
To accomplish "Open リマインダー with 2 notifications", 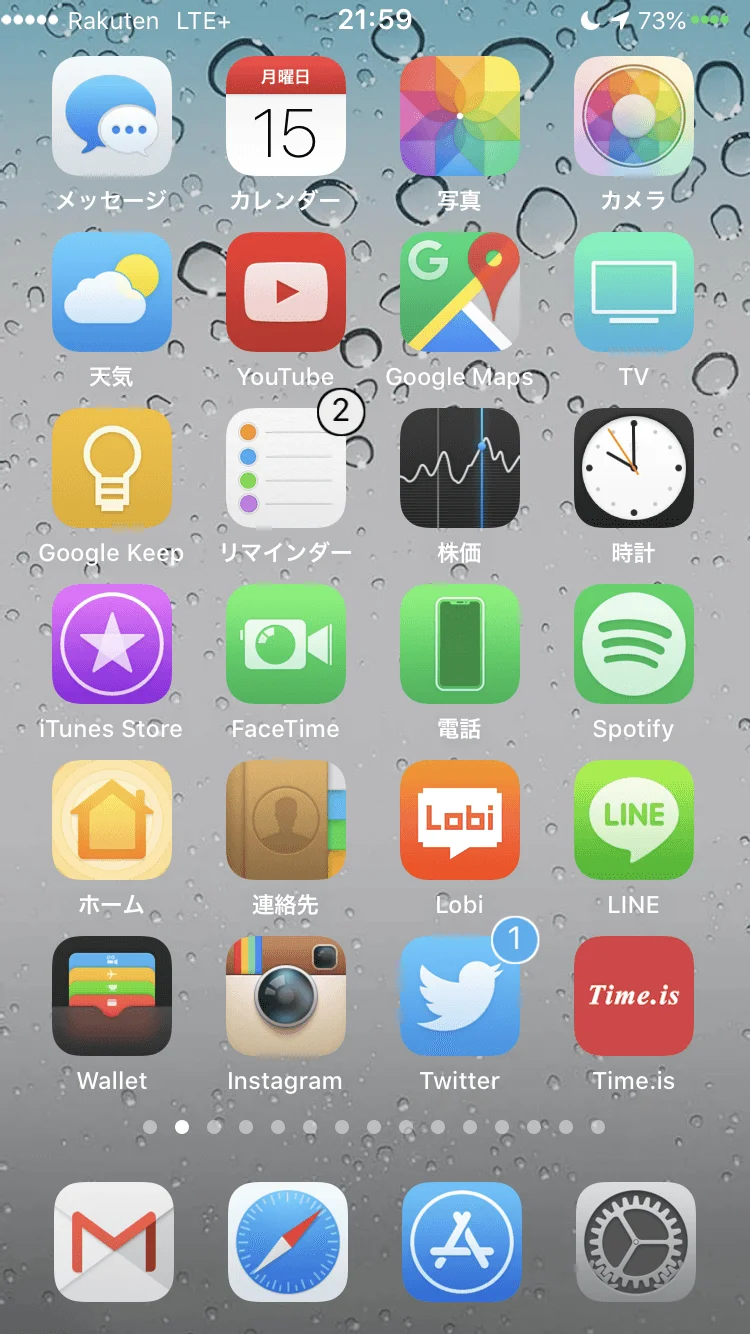I will (286, 468).
